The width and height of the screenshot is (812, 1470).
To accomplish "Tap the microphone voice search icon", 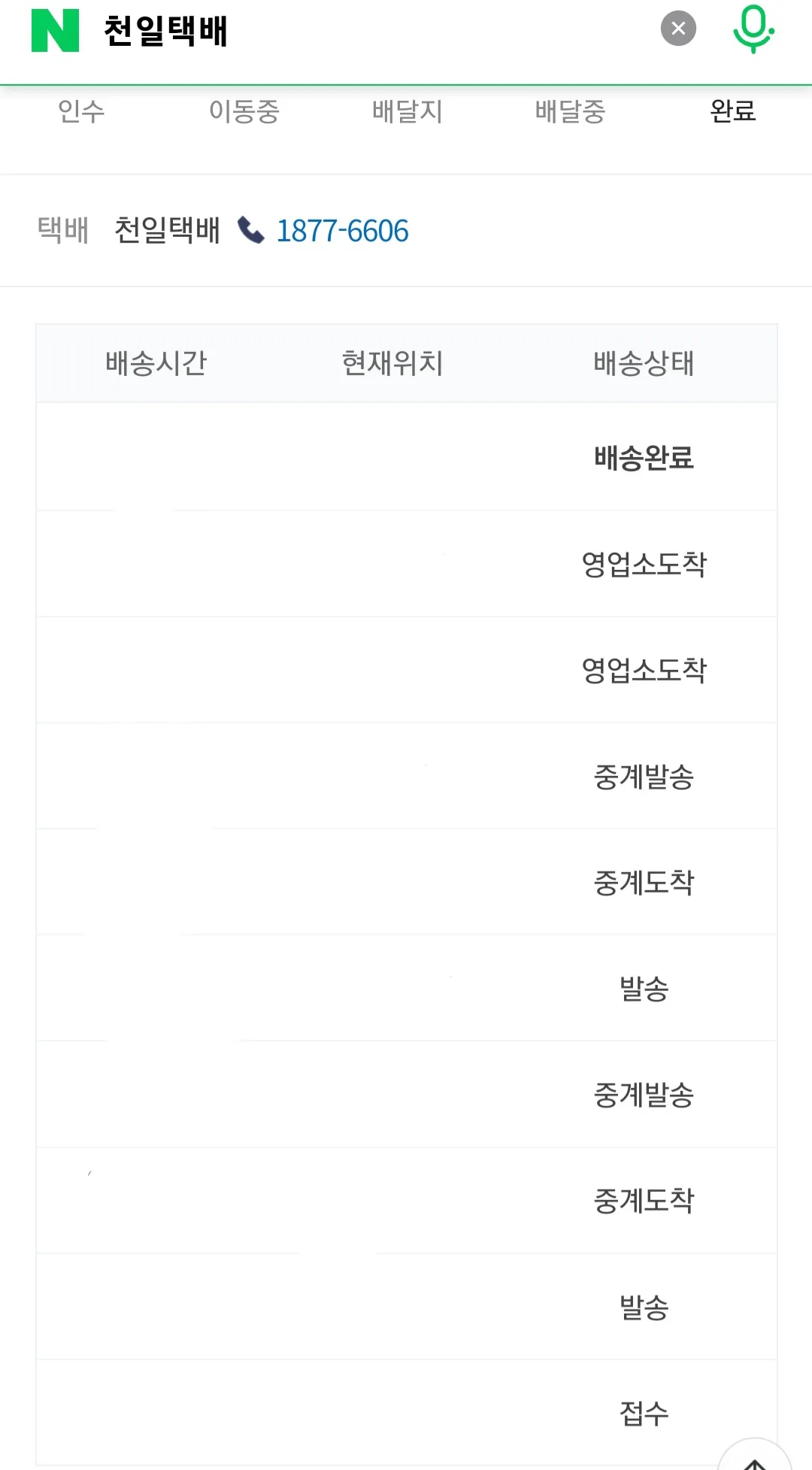I will tap(754, 29).
